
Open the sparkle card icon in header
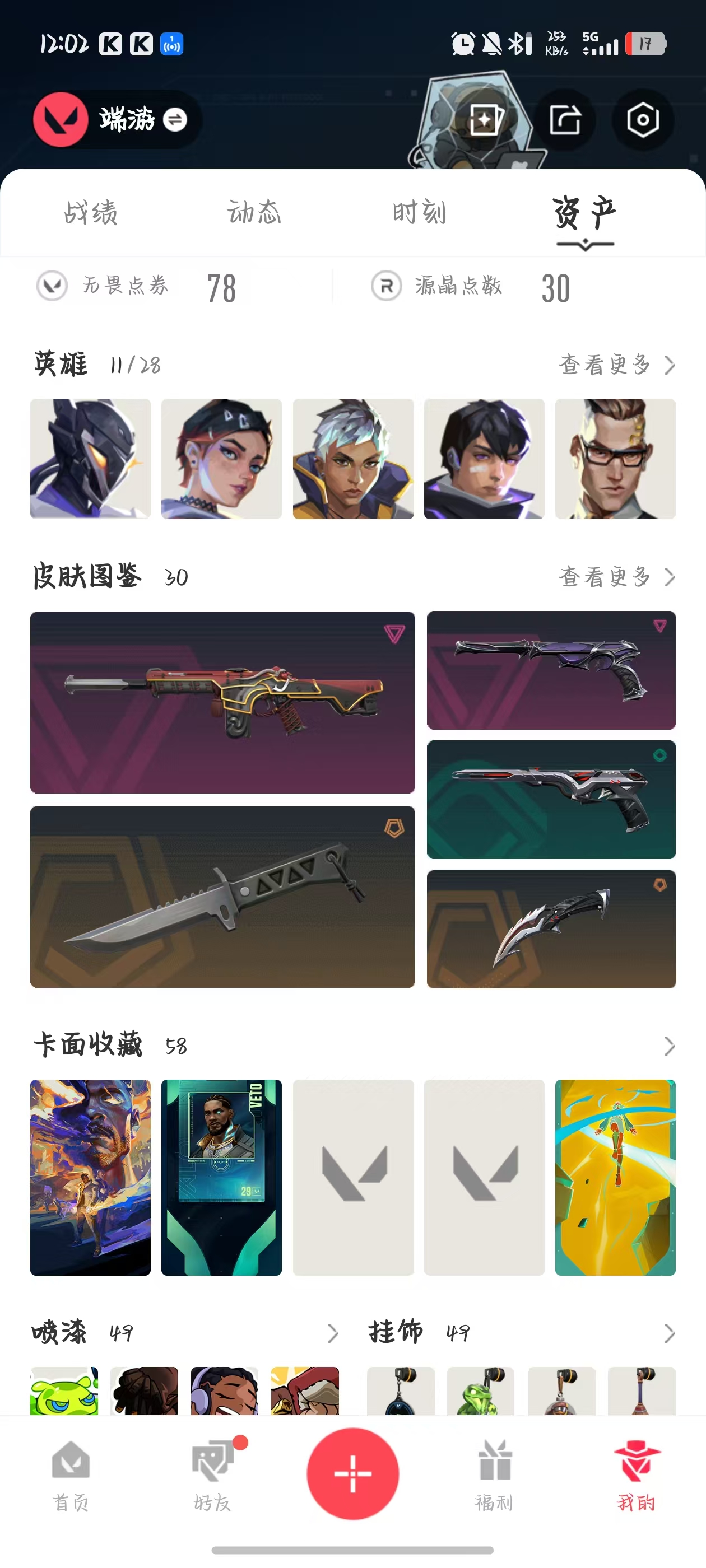click(485, 119)
